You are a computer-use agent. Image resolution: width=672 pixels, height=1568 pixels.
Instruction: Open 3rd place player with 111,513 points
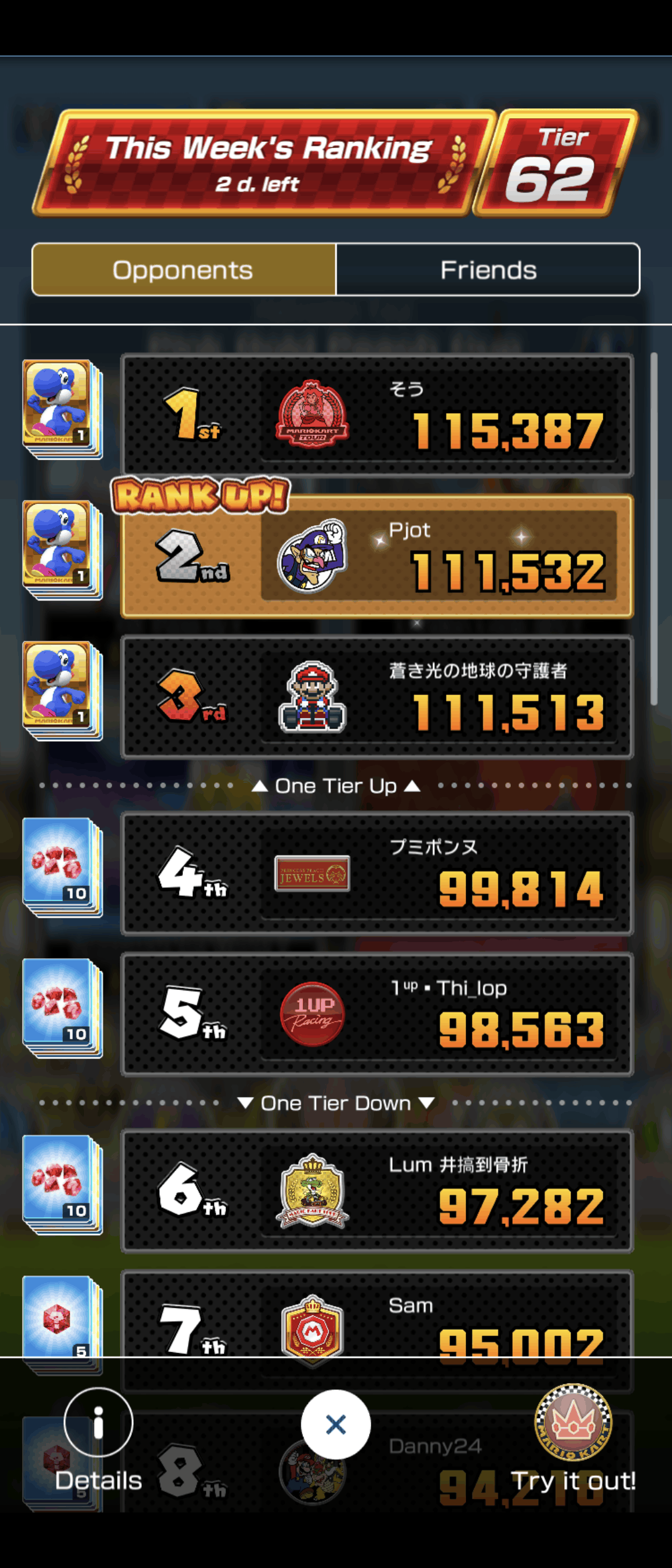[377, 697]
